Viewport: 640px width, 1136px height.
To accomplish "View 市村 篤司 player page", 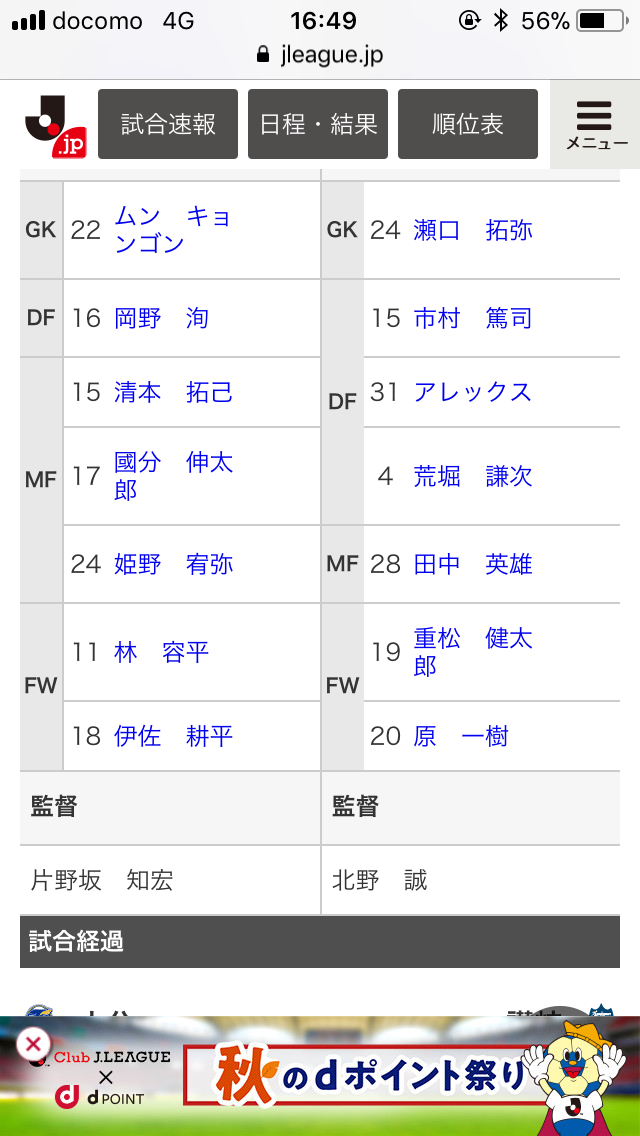I will pyautogui.click(x=473, y=318).
